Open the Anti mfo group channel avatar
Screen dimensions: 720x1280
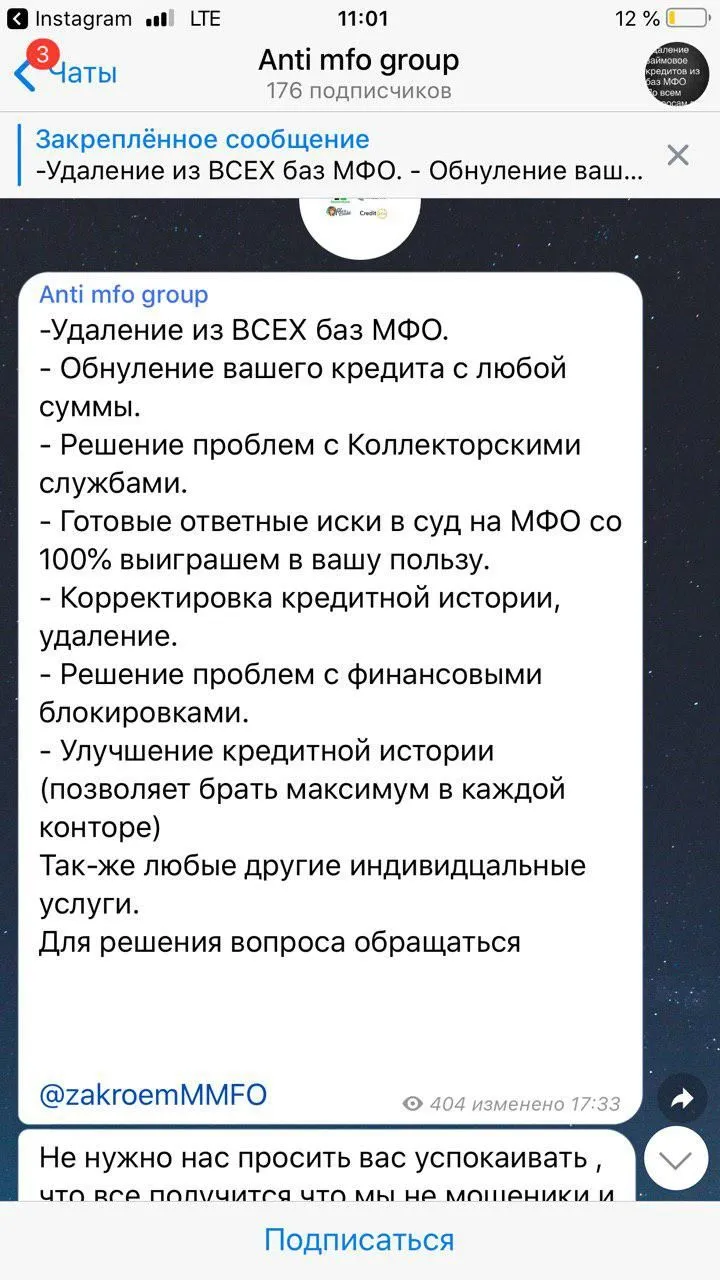coord(678,74)
